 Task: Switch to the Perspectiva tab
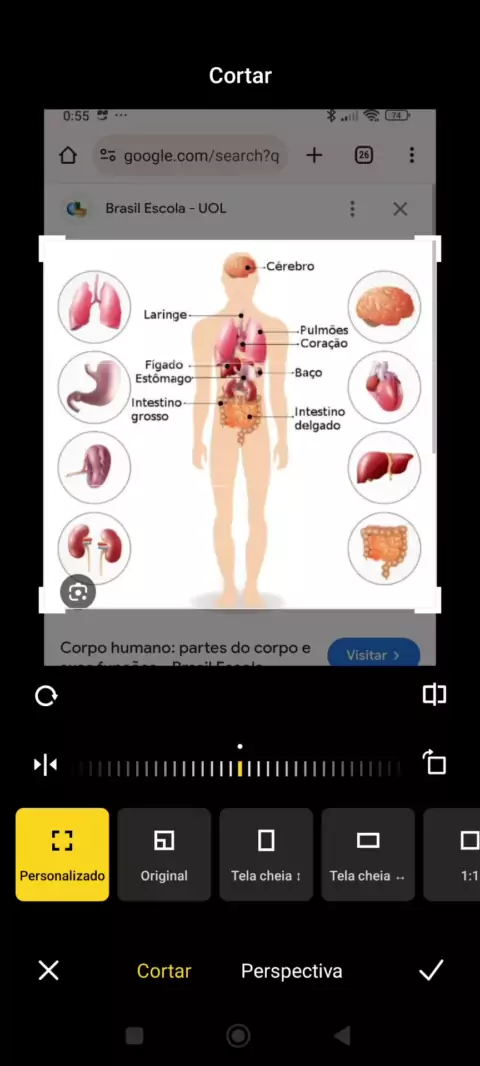292,971
